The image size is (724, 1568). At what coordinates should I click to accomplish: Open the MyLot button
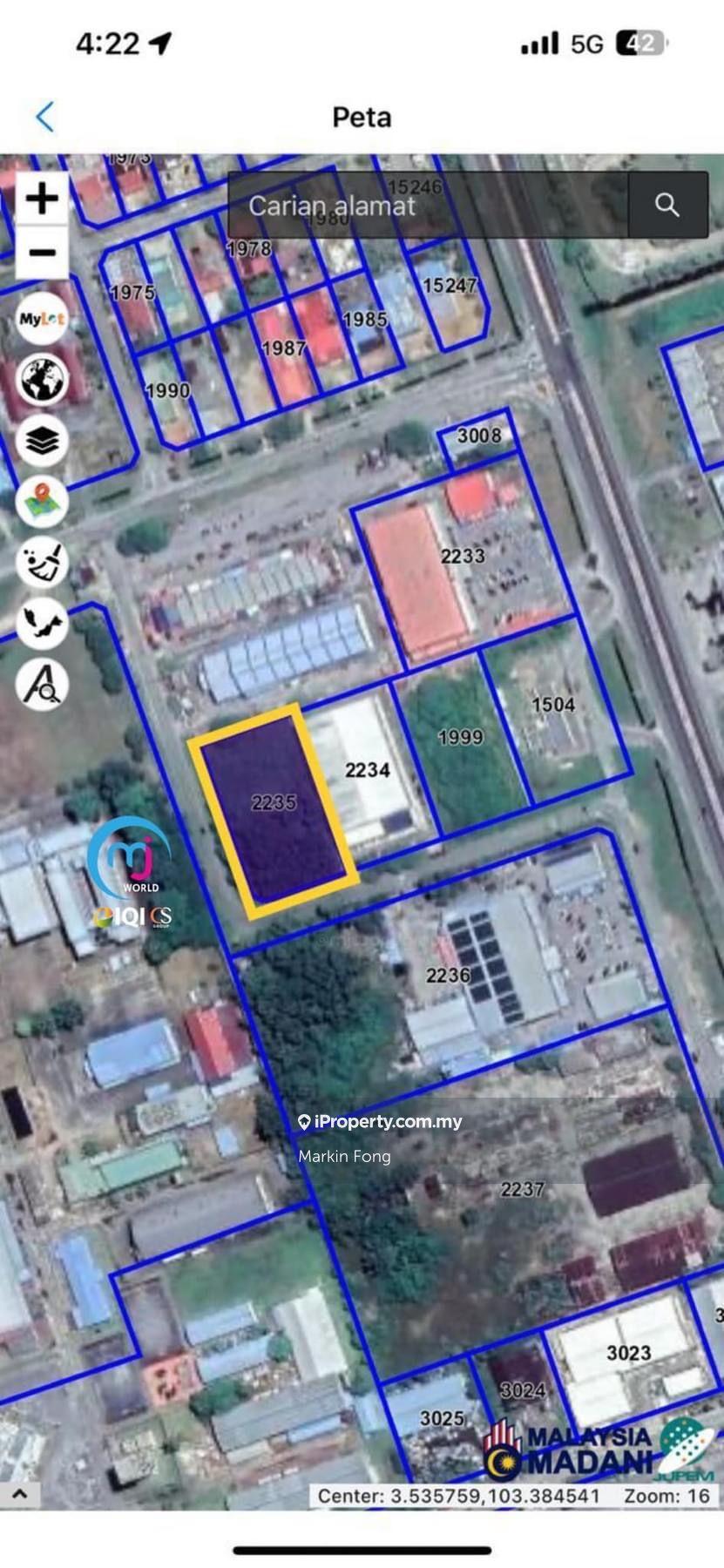42,319
